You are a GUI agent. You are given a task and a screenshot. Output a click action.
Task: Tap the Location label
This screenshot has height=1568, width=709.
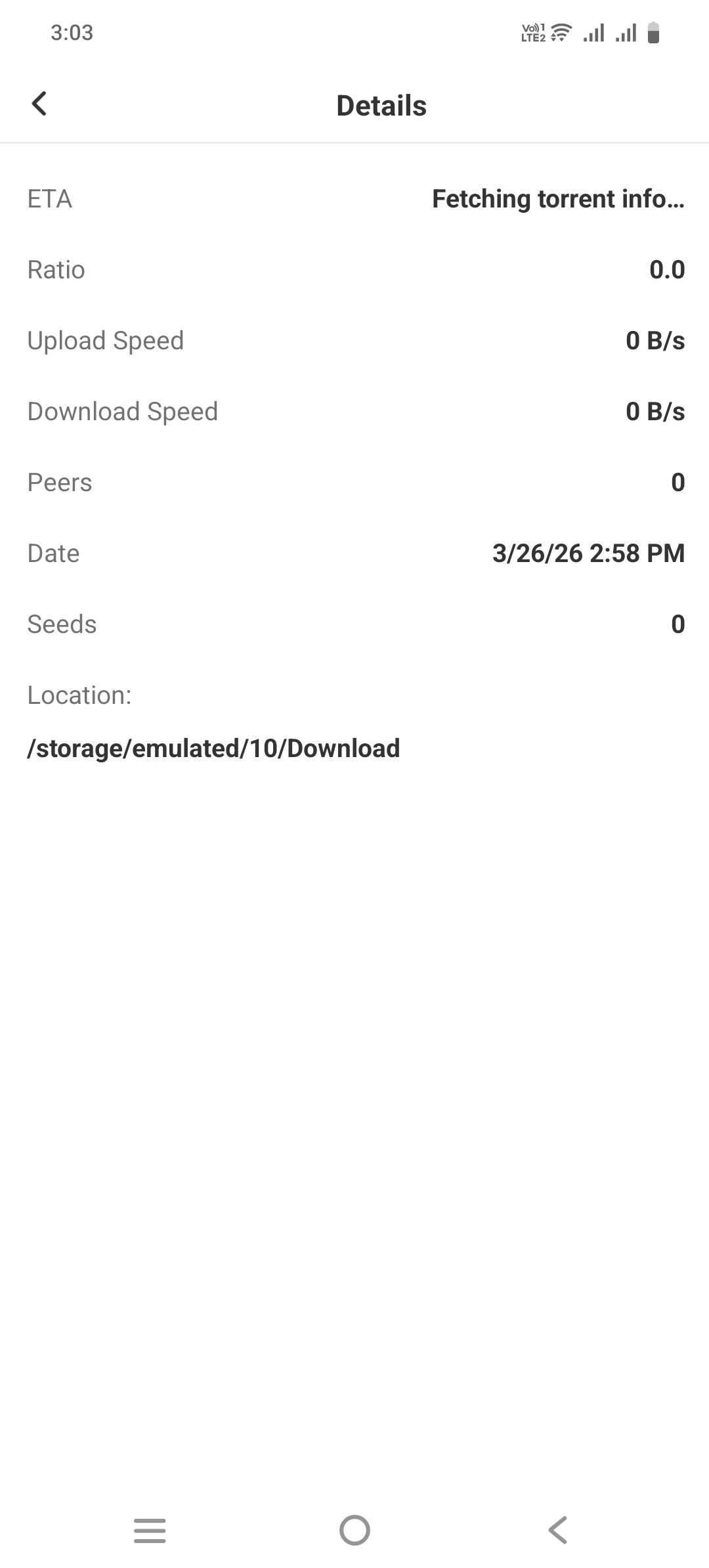pyautogui.click(x=79, y=695)
